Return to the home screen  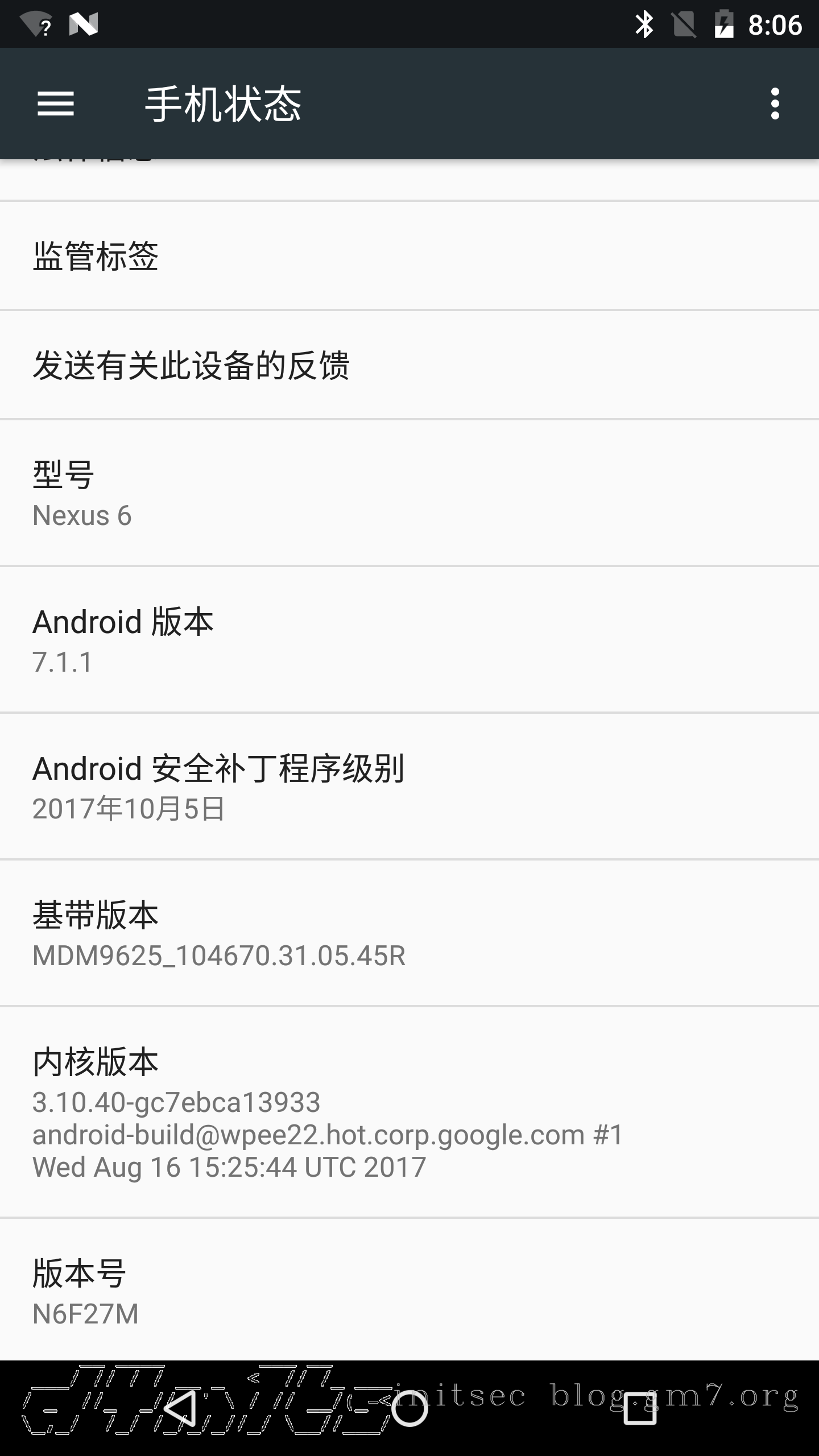tap(409, 1408)
